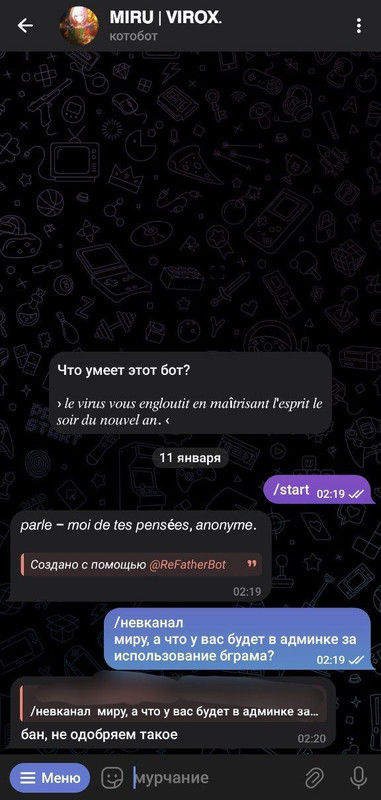381x800 pixels.
Task: Tap the bot avatar in the header
Action: pyautogui.click(x=79, y=26)
